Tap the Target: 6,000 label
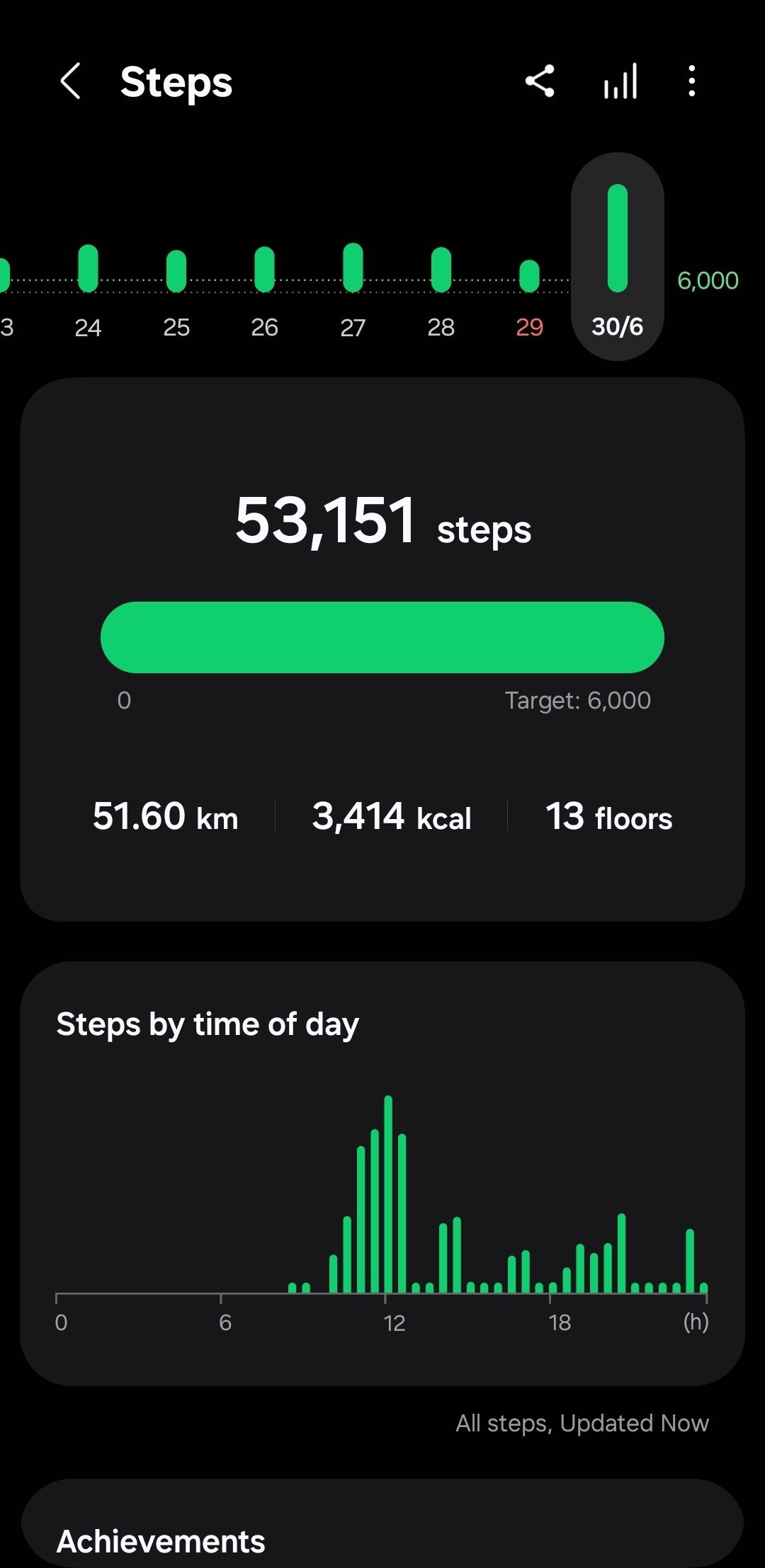The image size is (765, 1568). (578, 699)
